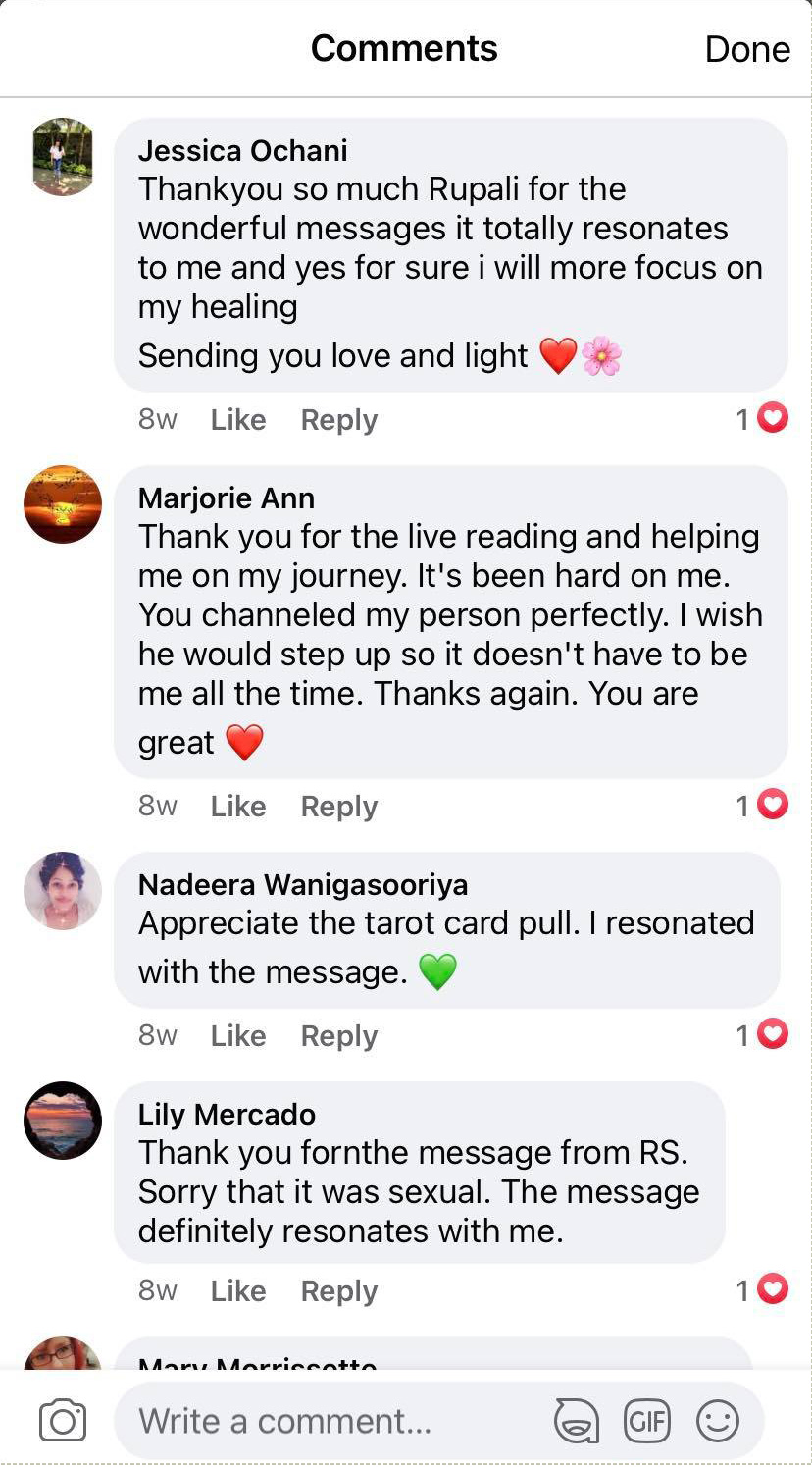Open the sticker picker
Screen dimensions: 812x1467
point(576,1421)
